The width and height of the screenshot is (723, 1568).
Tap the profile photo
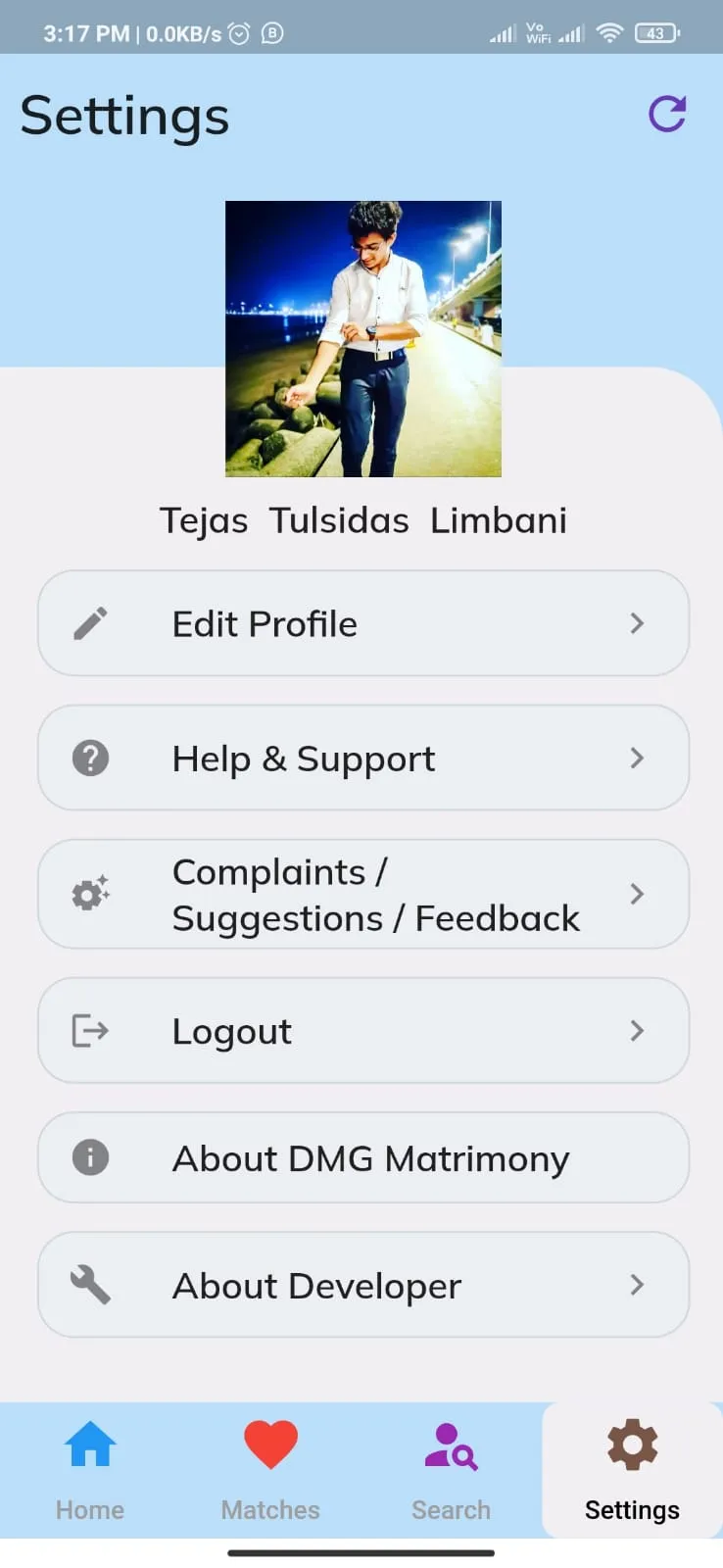coord(363,339)
